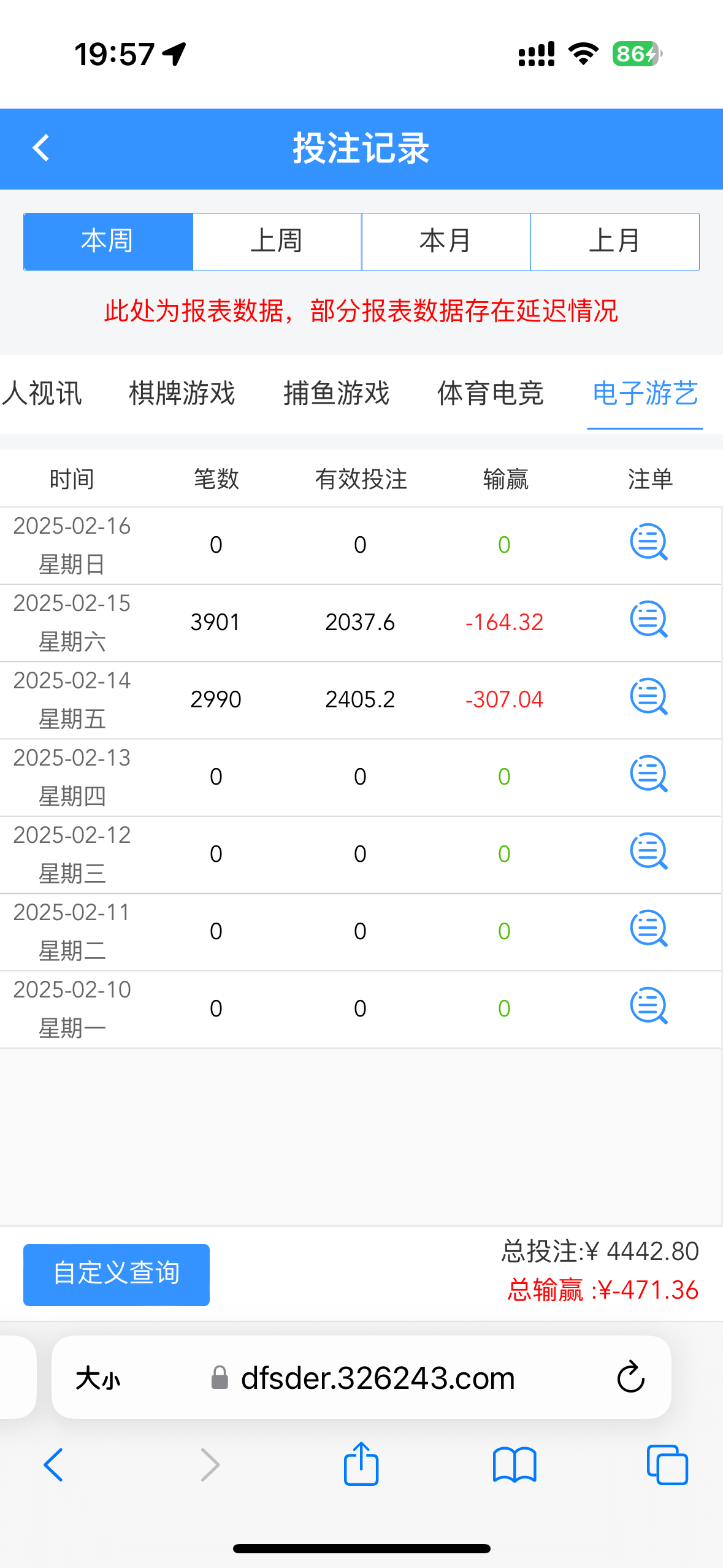Select the 电子游艺 category tab
The image size is (723, 1568).
tap(645, 393)
